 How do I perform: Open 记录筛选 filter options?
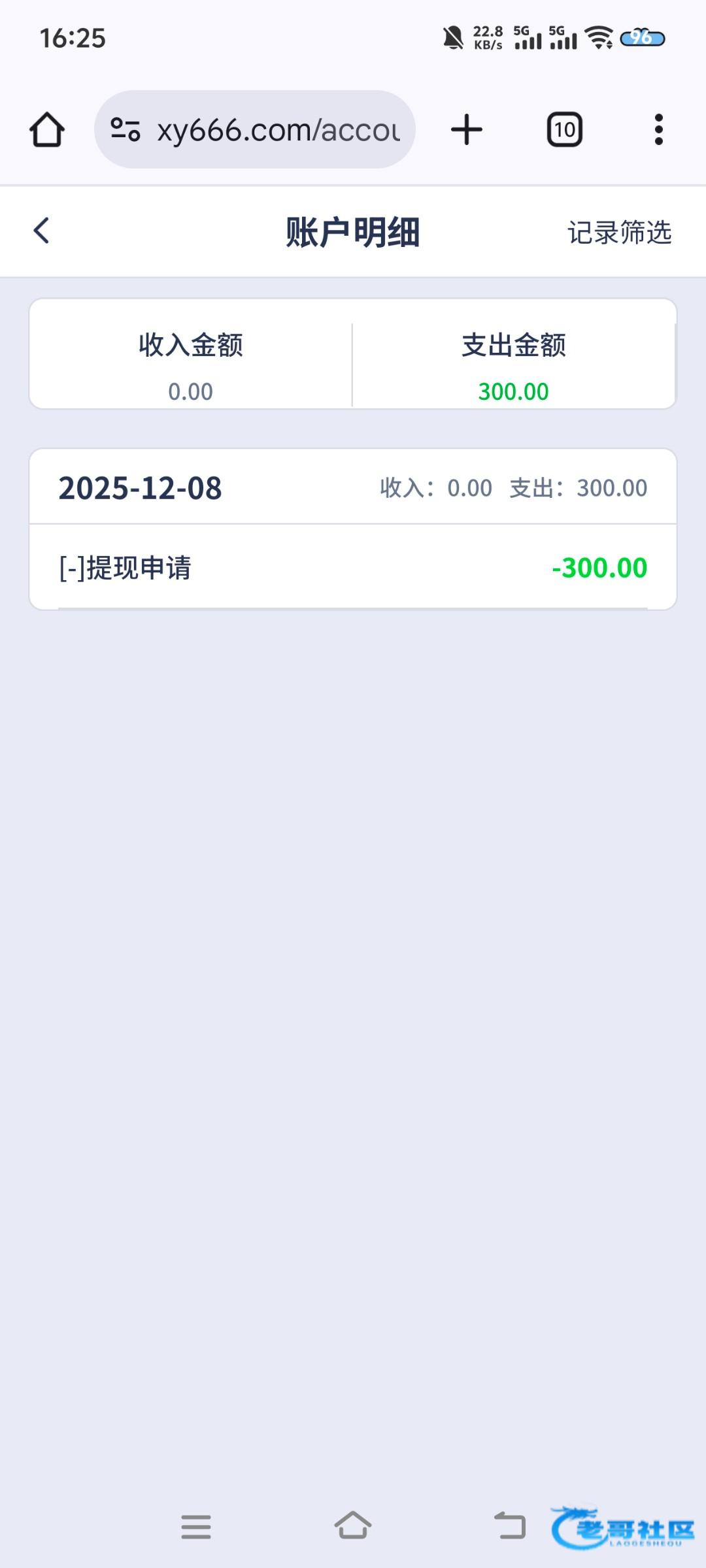[x=619, y=233]
